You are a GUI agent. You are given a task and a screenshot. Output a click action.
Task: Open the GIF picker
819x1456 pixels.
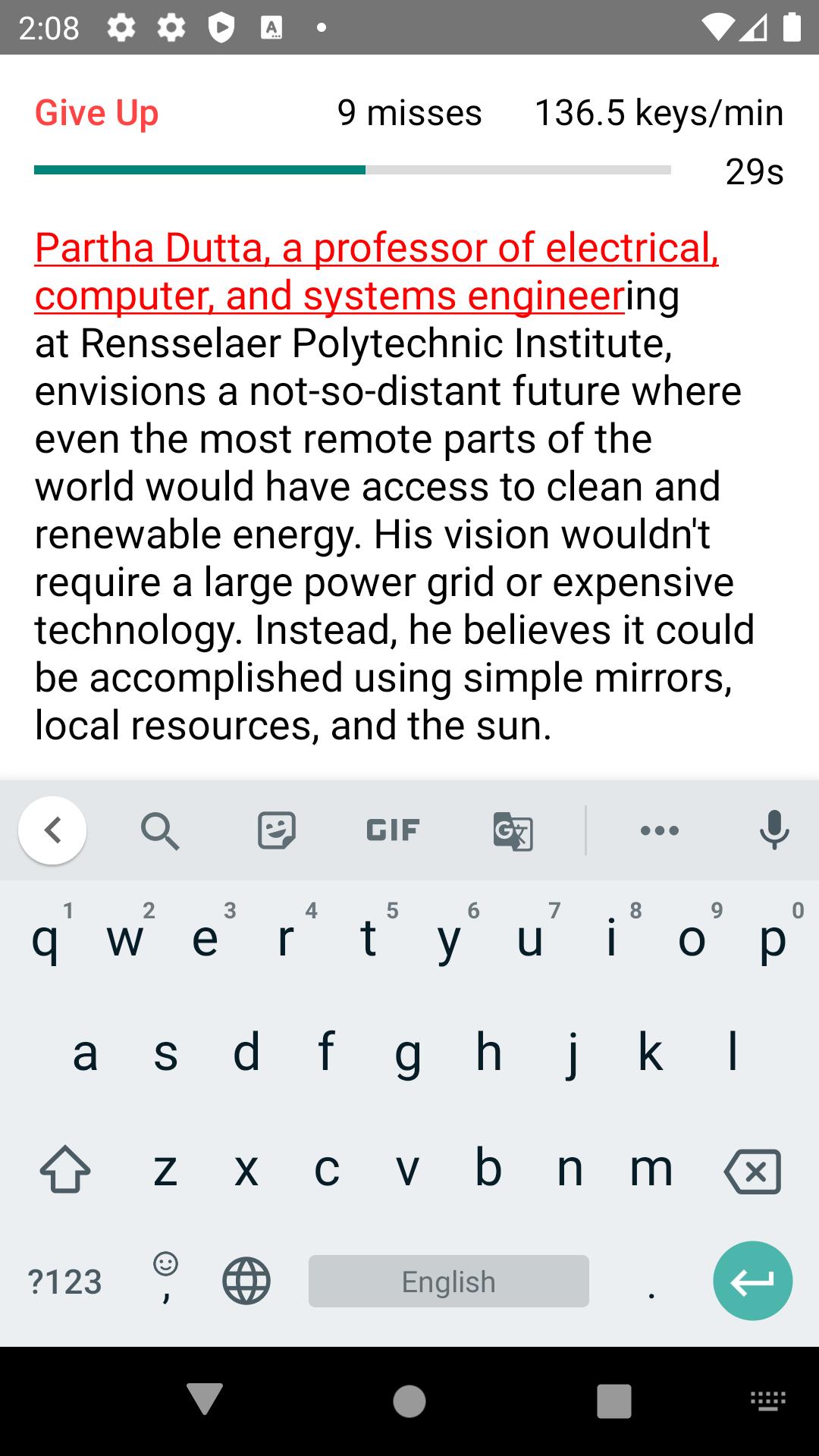click(392, 830)
